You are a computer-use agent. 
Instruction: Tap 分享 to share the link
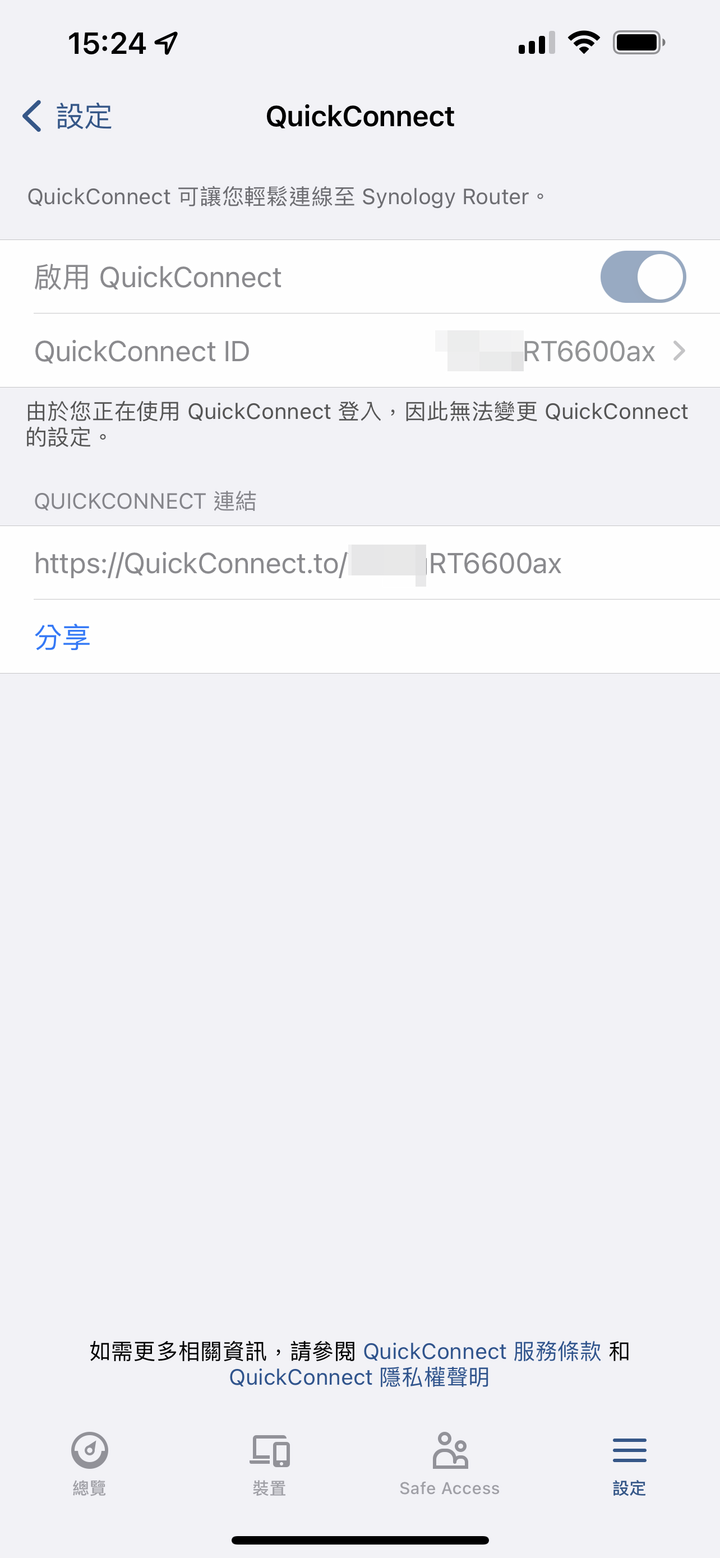coord(63,637)
